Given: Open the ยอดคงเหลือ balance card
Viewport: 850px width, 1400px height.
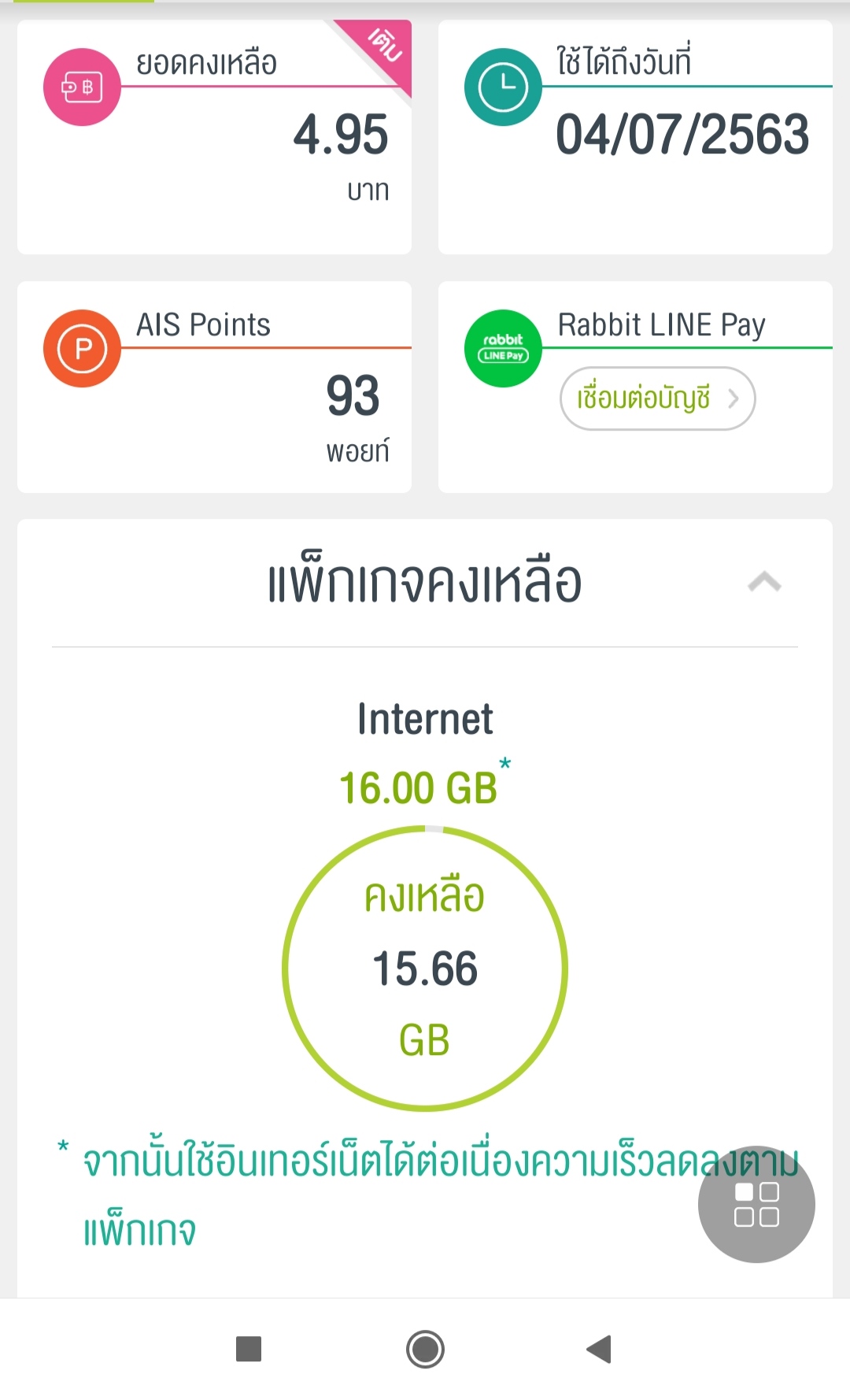Looking at the screenshot, I should pyautogui.click(x=214, y=137).
